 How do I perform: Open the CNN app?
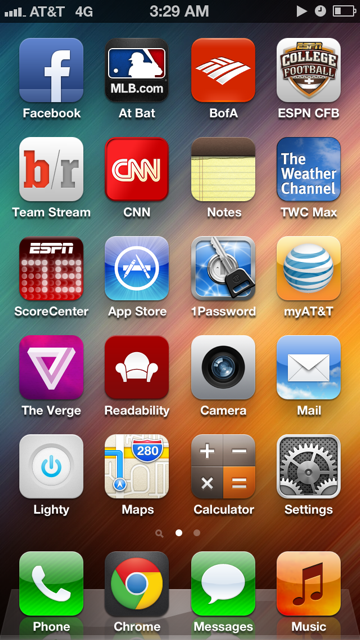click(137, 169)
